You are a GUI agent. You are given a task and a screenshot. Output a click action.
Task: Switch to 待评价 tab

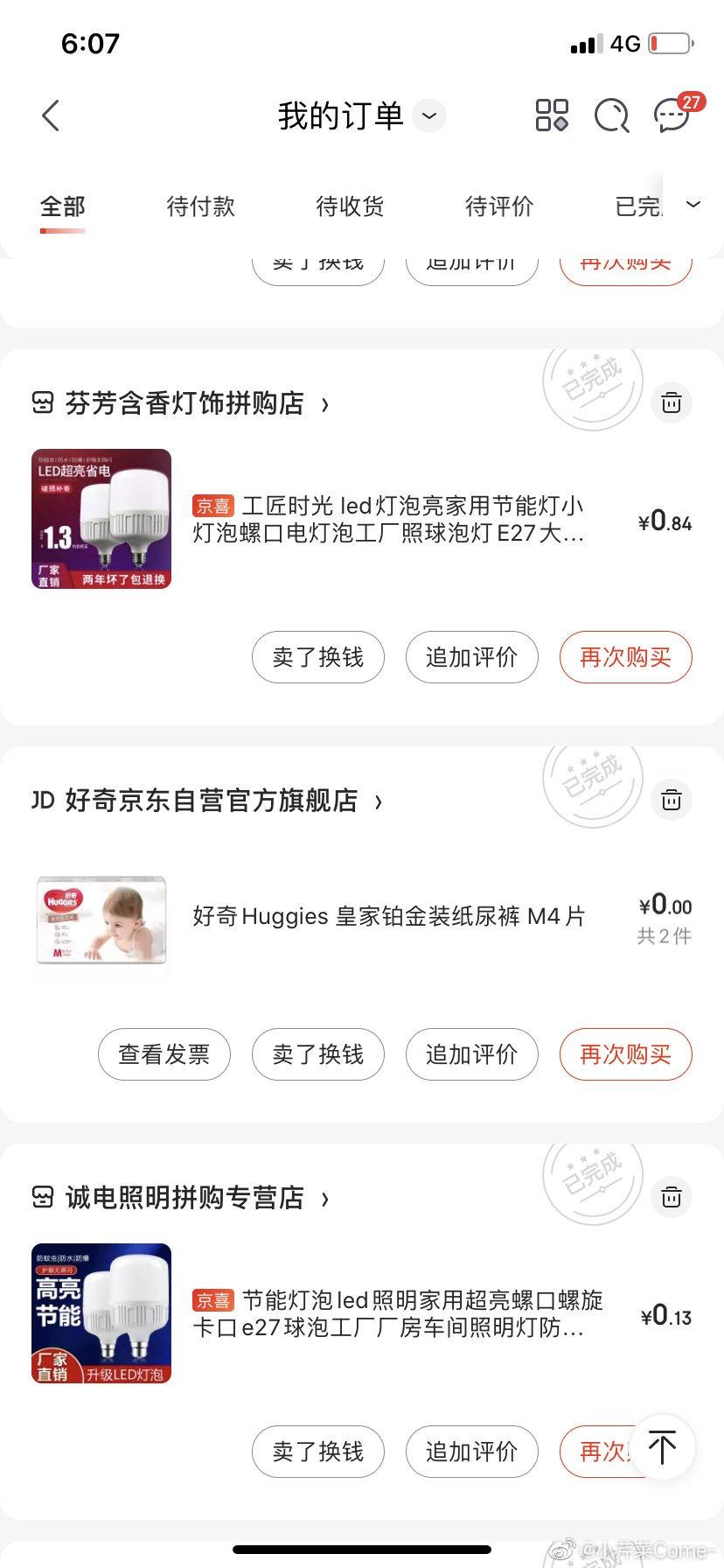point(498,206)
